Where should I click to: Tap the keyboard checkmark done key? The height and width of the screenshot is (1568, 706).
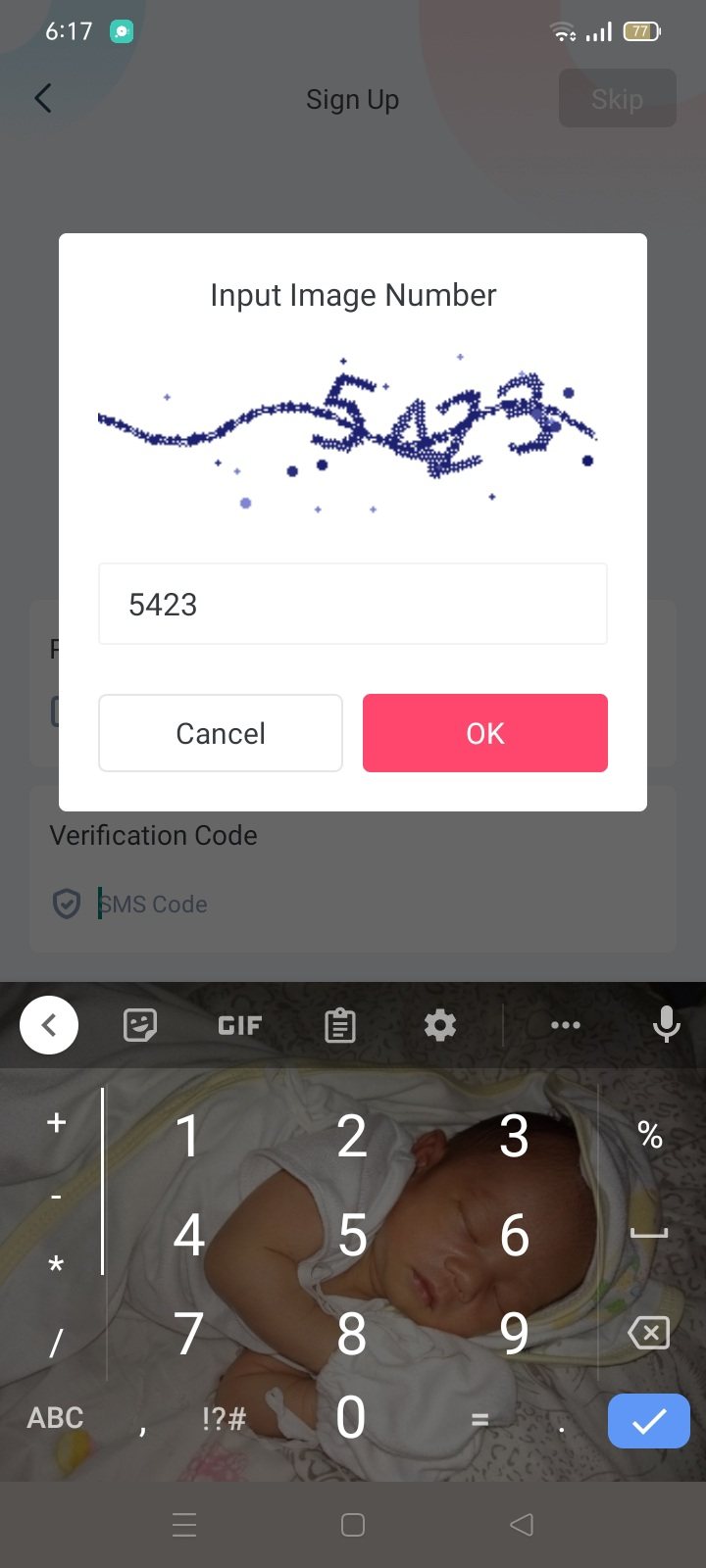[x=648, y=1420]
